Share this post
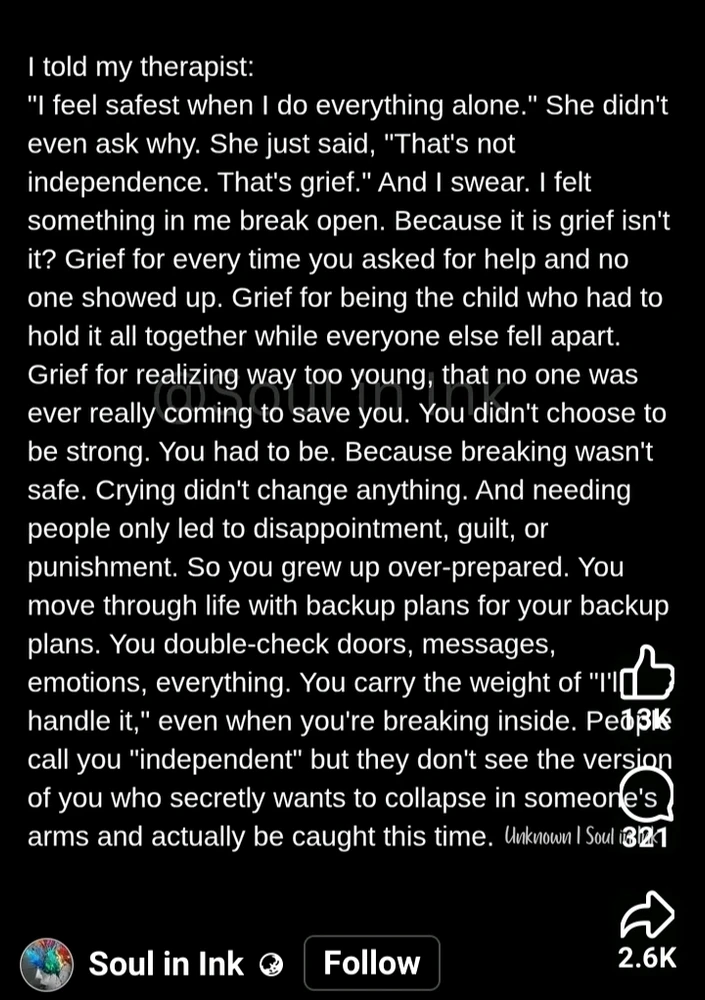 coord(647,913)
